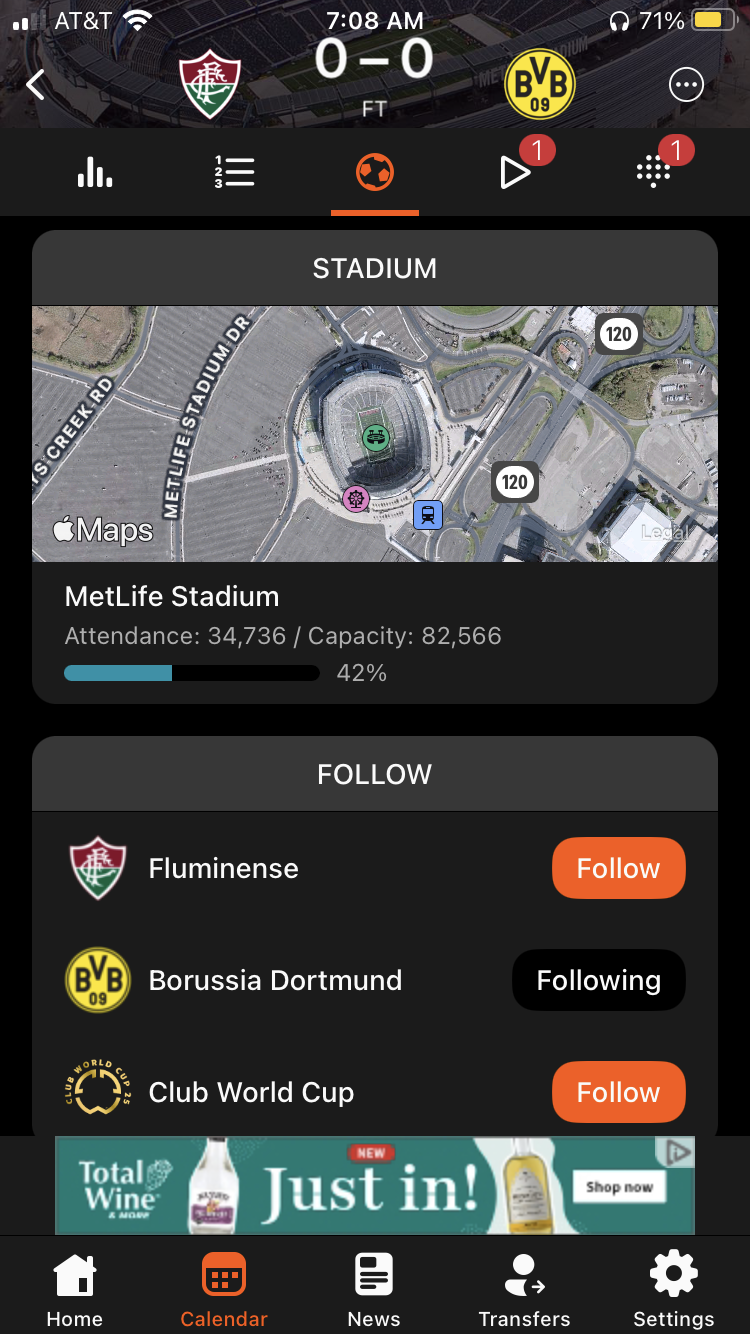This screenshot has height=1334, width=750.
Task: Open the three-dots overflow menu
Action: 687,85
